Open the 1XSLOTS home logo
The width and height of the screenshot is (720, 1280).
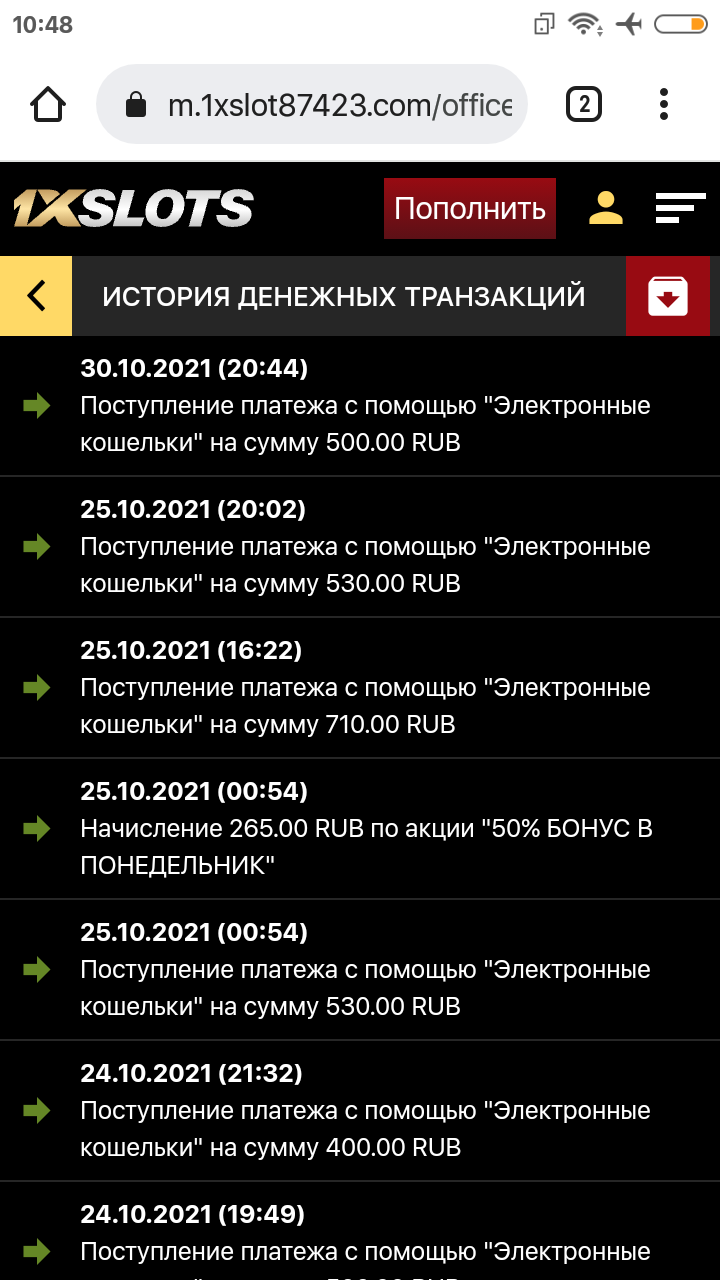click(x=133, y=208)
